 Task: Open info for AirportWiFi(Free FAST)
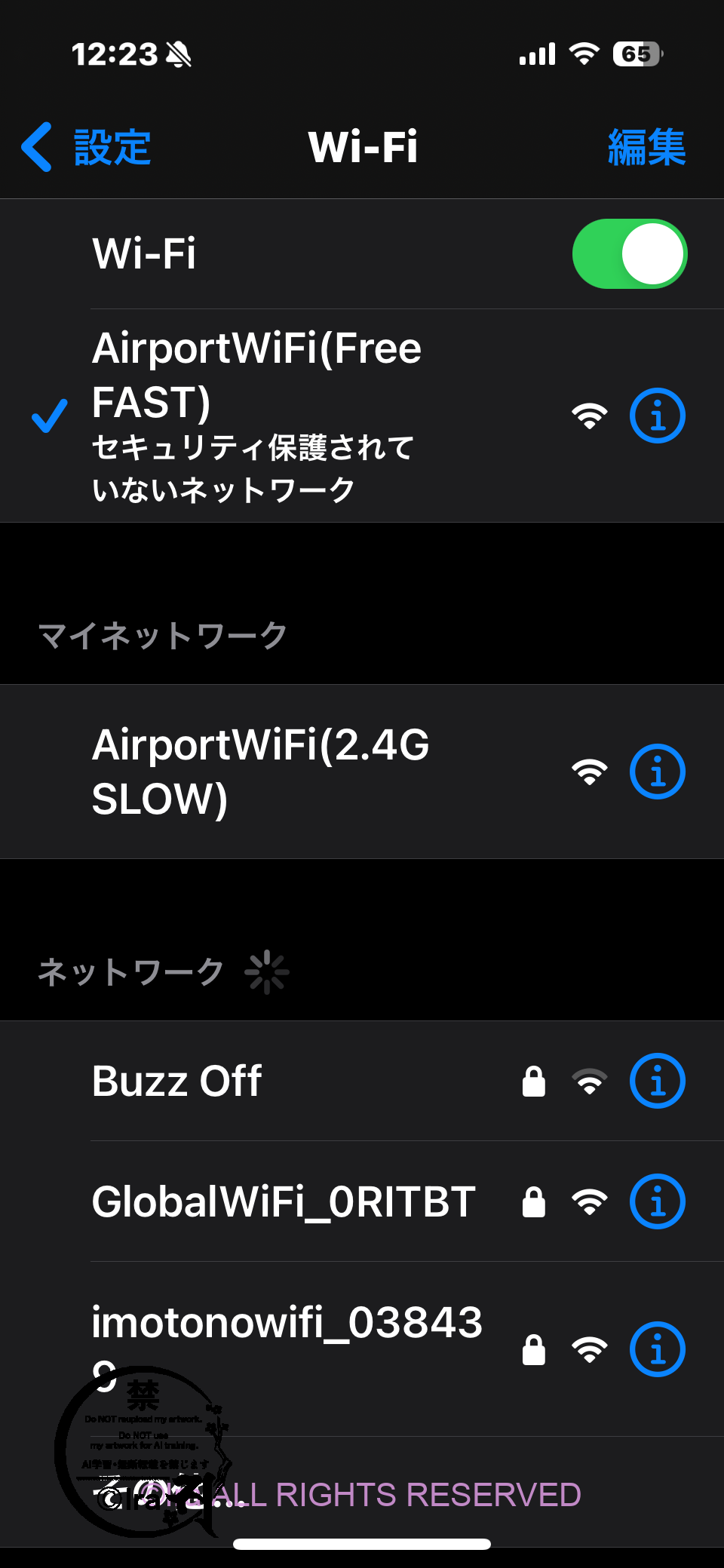(657, 416)
